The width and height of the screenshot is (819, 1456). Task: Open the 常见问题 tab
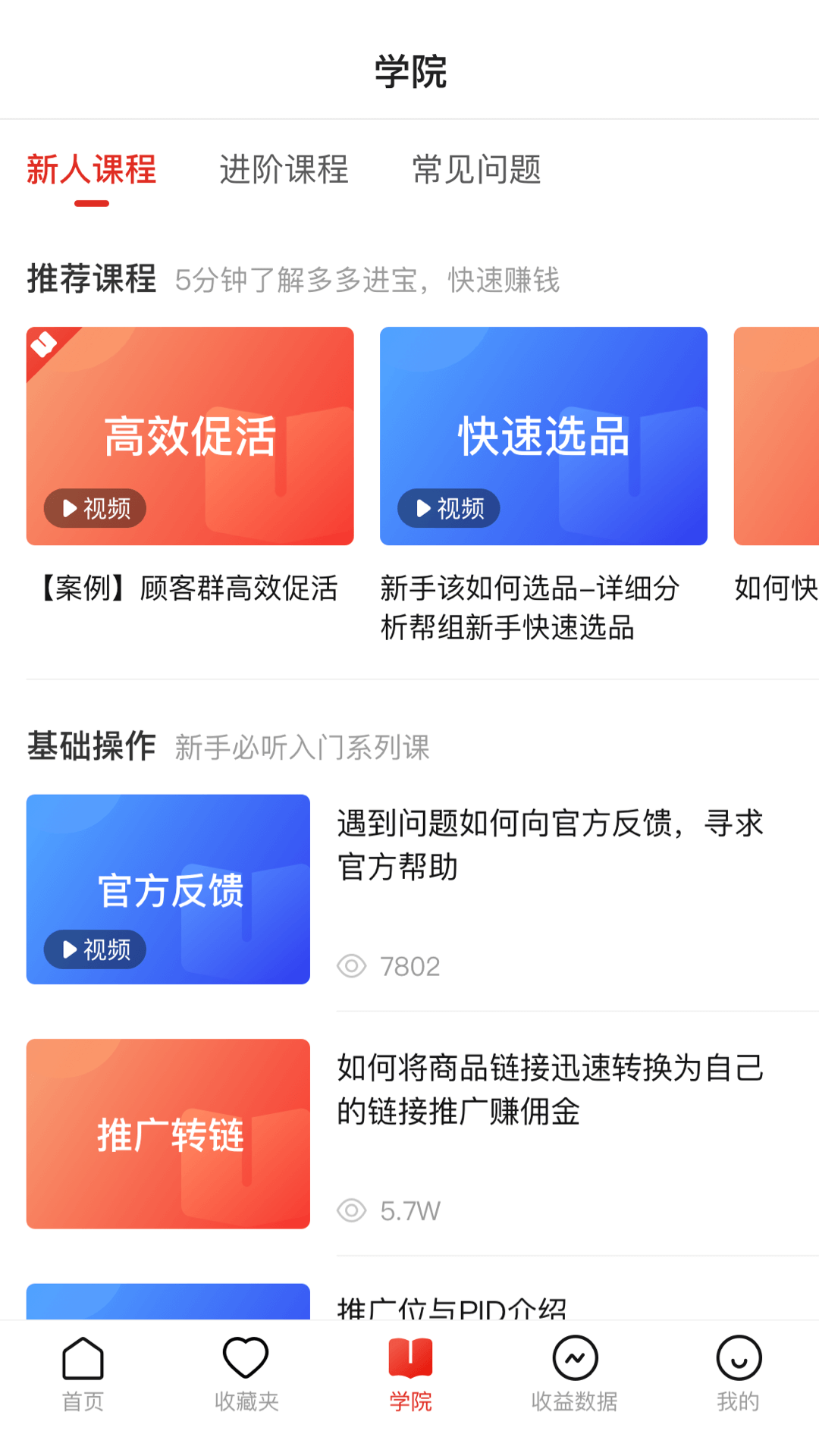coord(476,170)
